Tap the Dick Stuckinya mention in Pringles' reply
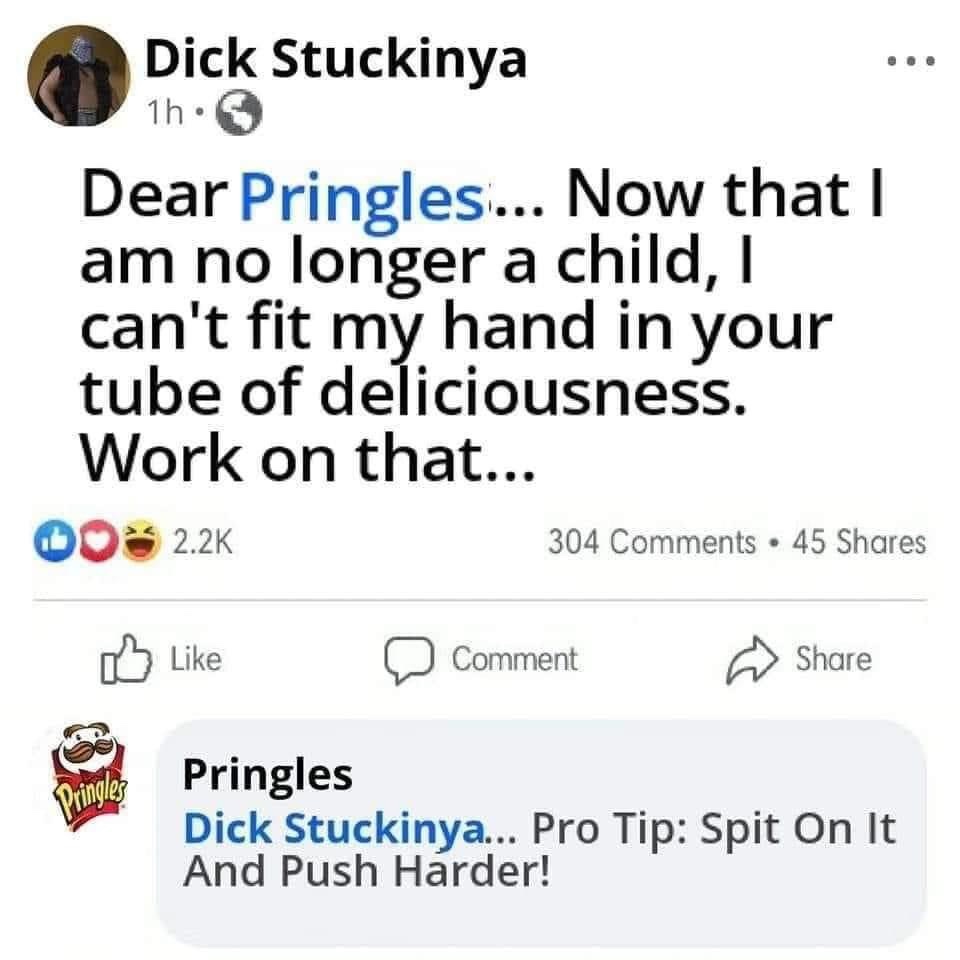The width and height of the screenshot is (960, 960). (335, 828)
